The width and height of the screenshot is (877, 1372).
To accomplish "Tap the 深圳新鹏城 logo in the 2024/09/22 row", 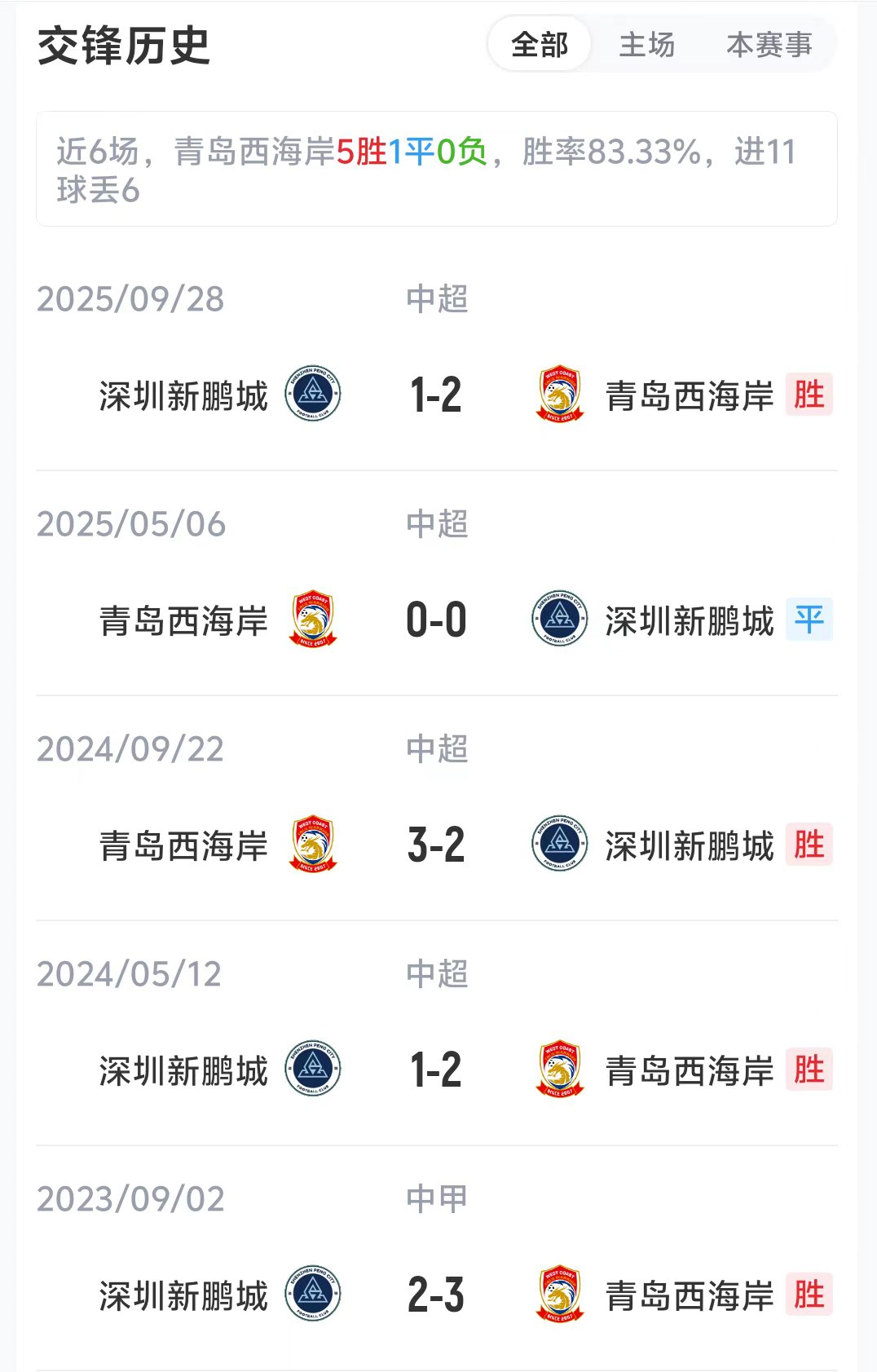I will pyautogui.click(x=559, y=845).
